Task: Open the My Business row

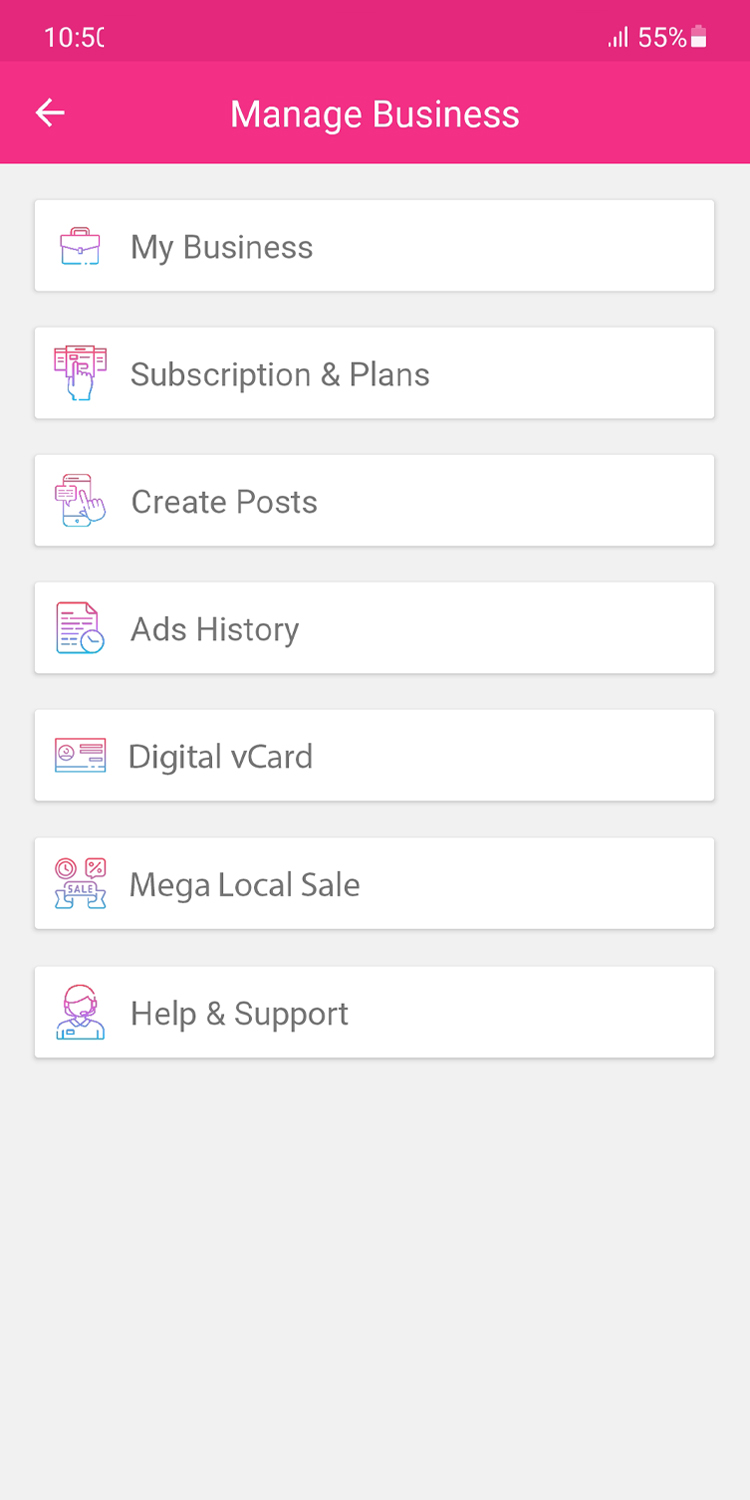Action: pos(374,246)
